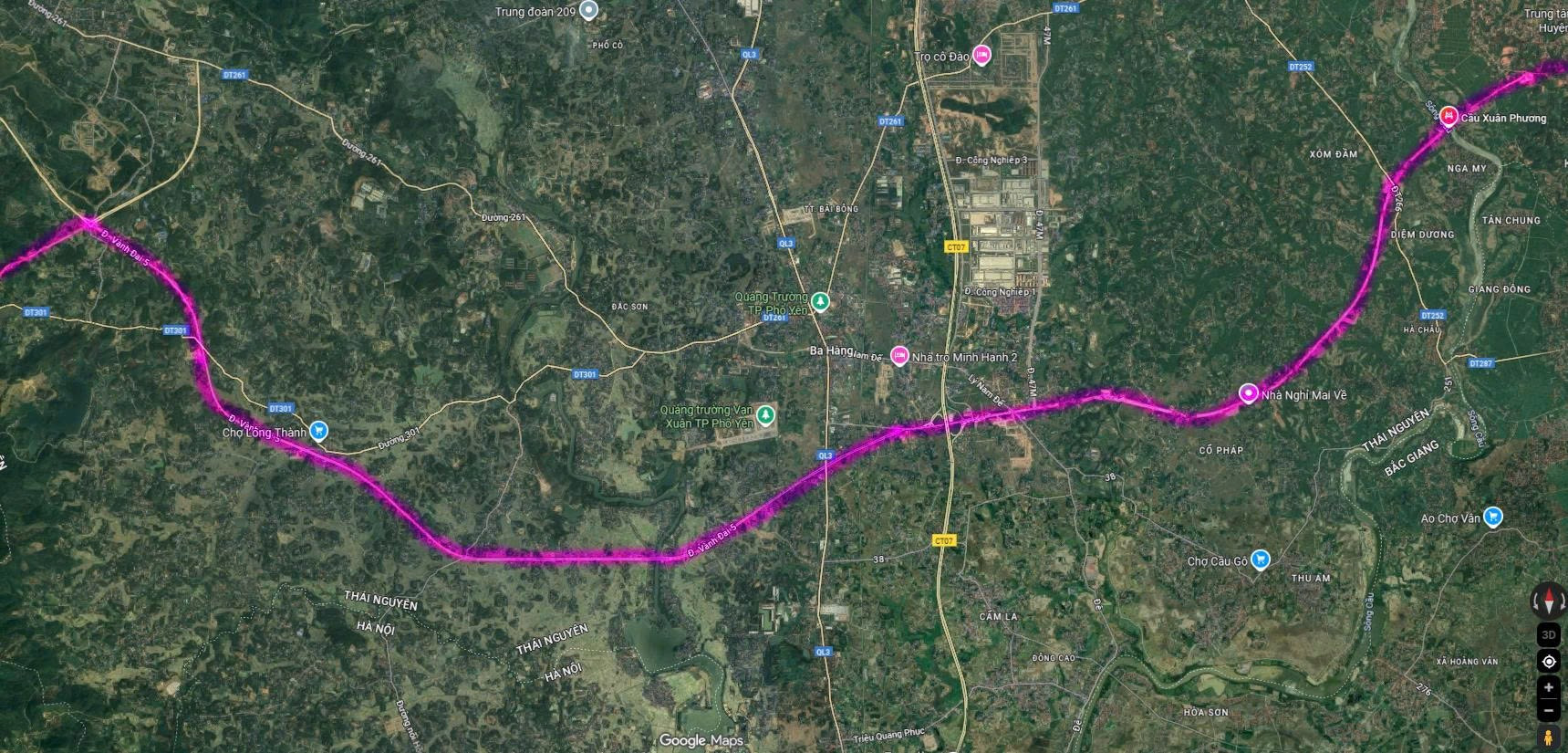Screen dimensions: 1568x753
Task: Open Quảng trường Vạn Xuân marker
Action: point(766,415)
